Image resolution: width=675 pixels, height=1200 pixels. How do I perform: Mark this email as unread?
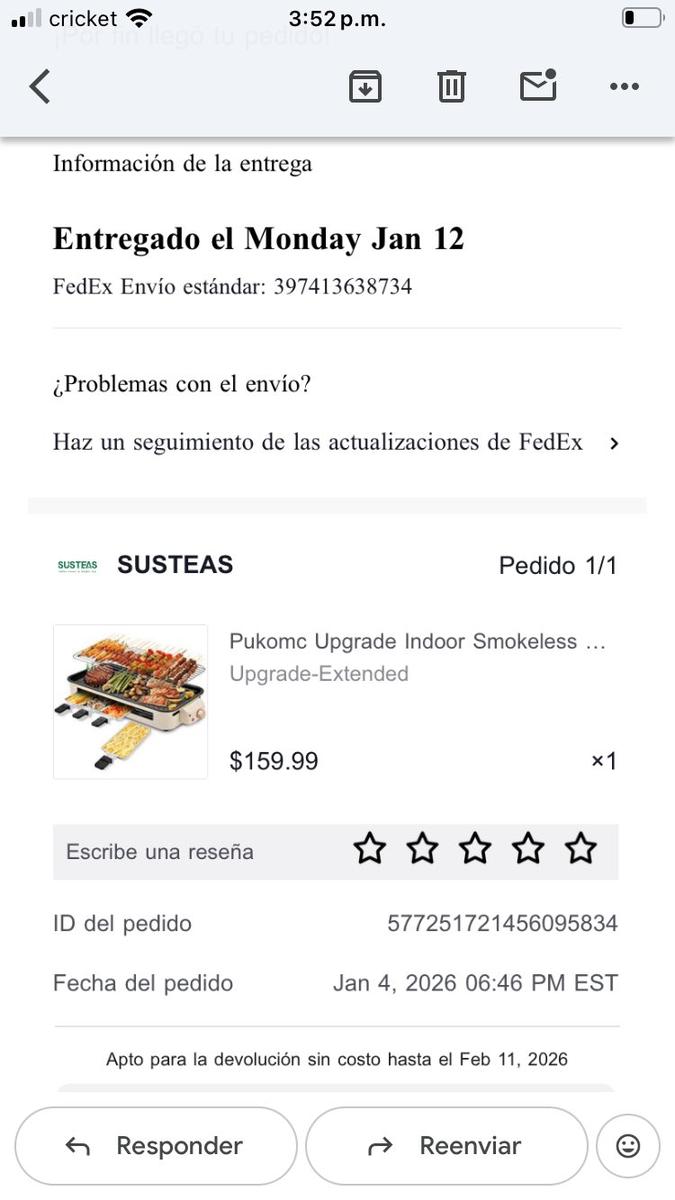[538, 87]
